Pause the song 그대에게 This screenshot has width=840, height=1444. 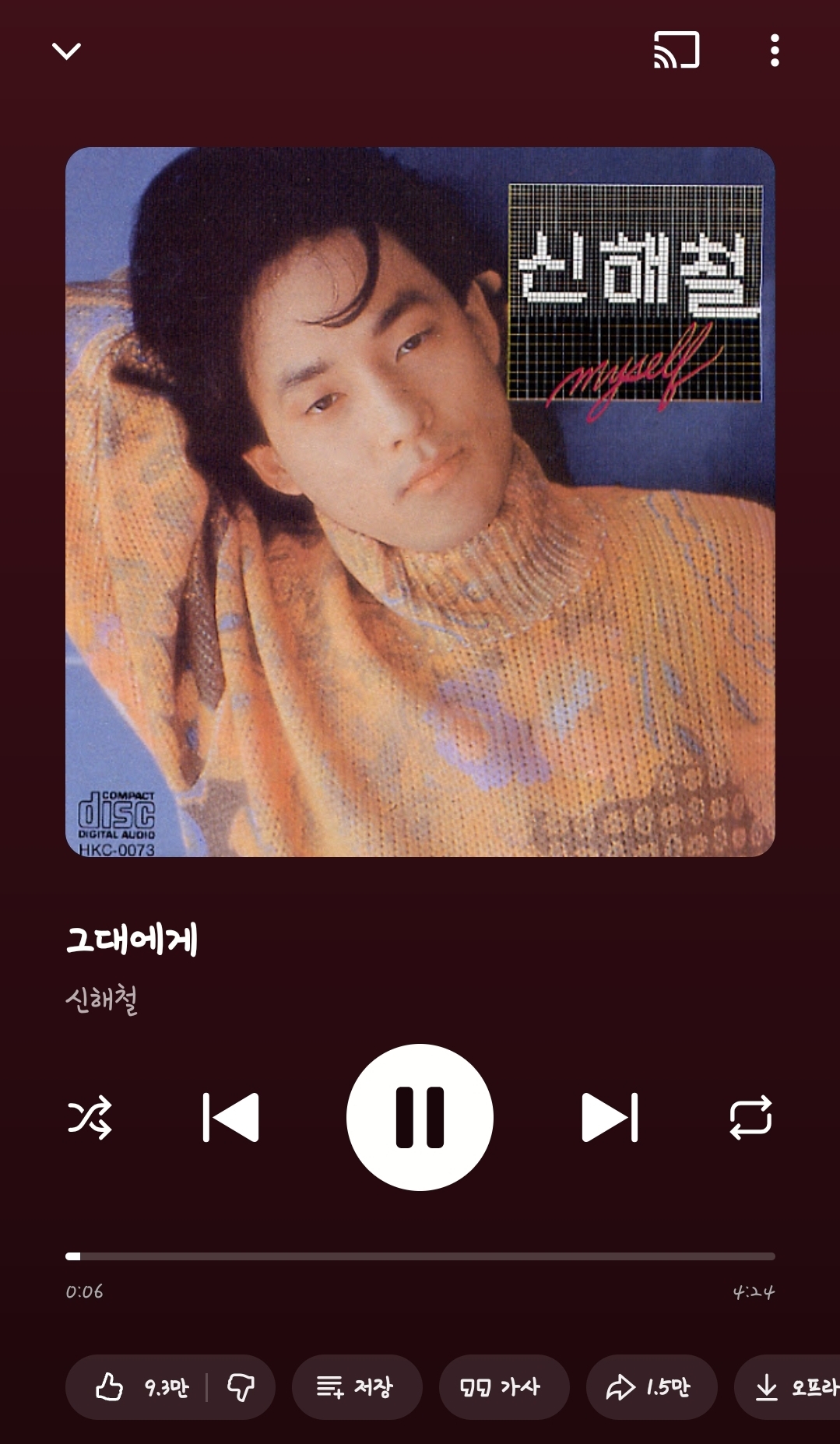click(x=420, y=1117)
